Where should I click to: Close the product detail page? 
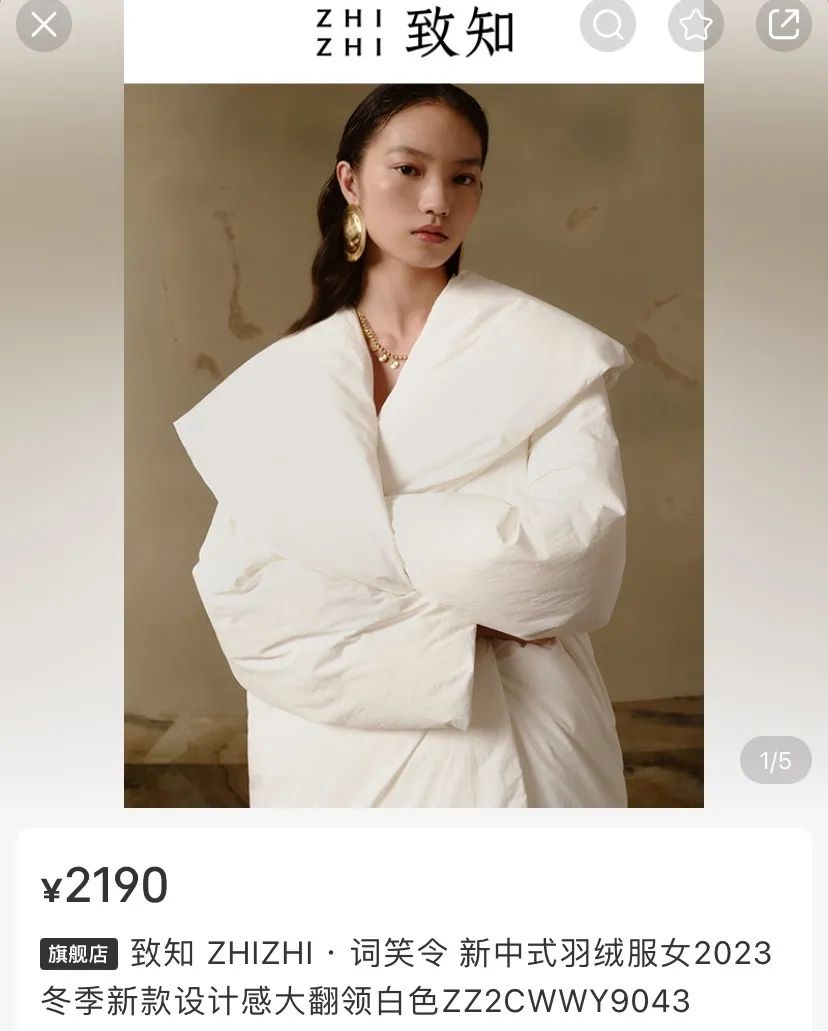click(x=43, y=24)
